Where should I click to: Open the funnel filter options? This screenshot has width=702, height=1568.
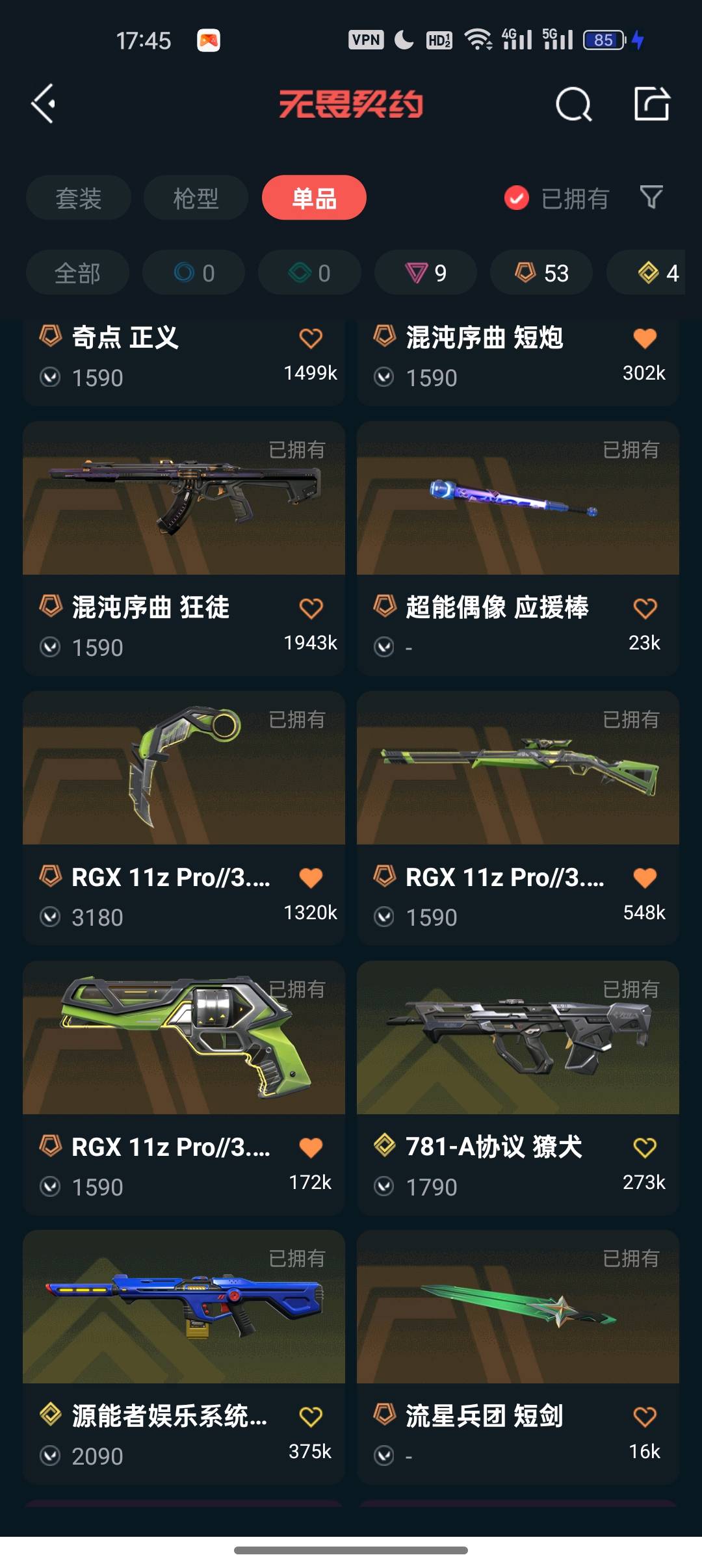coord(651,197)
